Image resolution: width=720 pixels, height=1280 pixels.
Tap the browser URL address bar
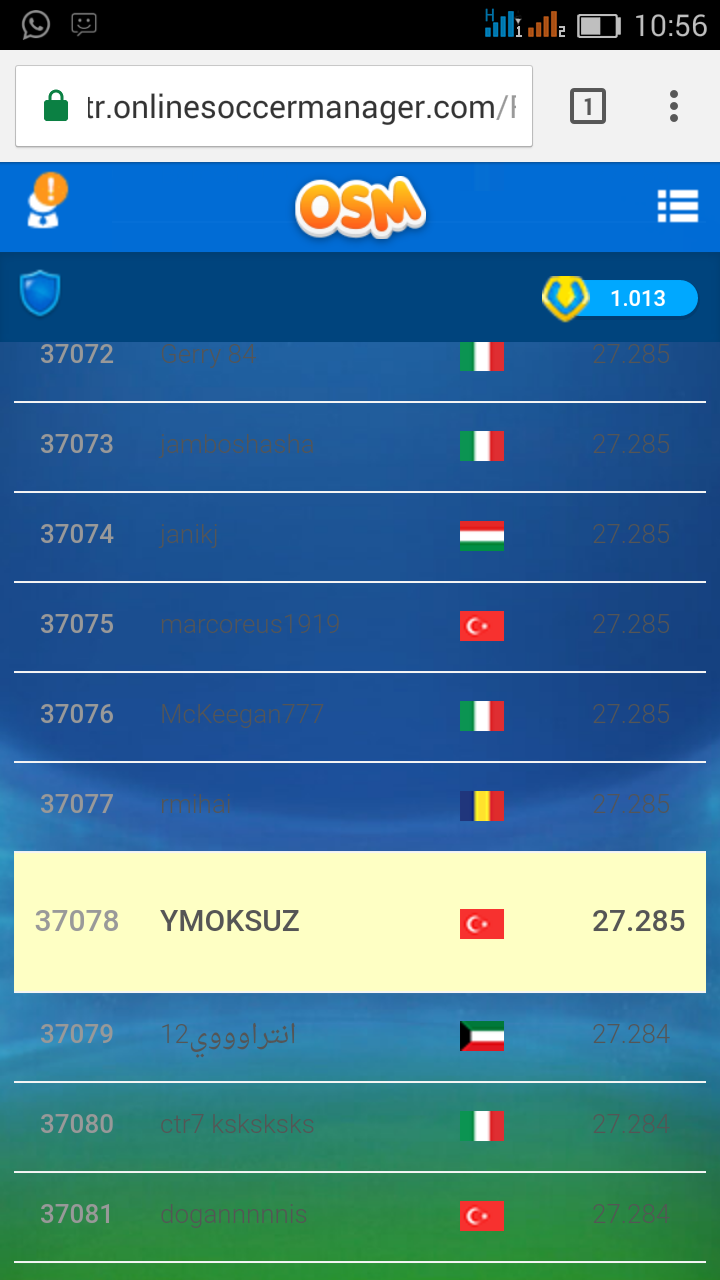pos(290,107)
